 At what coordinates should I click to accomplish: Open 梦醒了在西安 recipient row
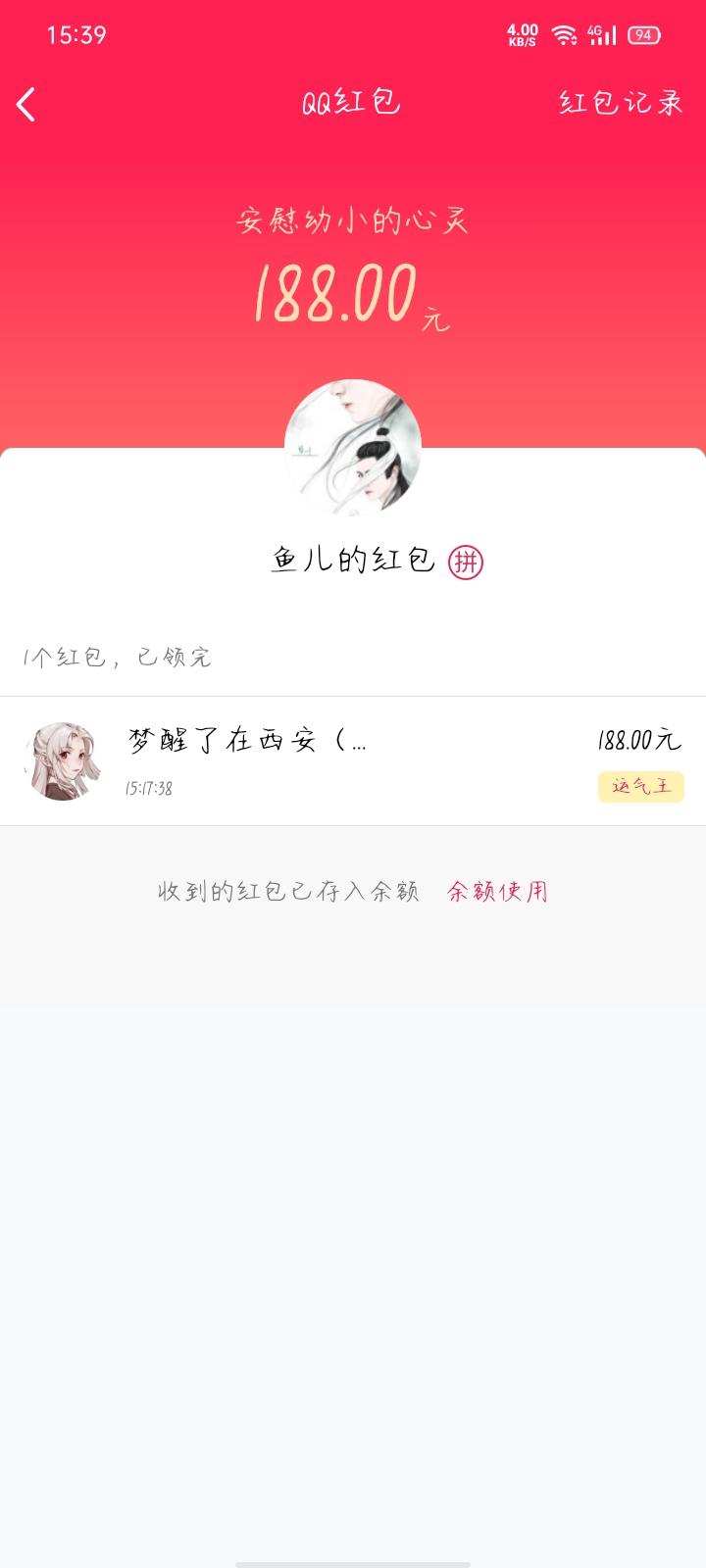(353, 761)
